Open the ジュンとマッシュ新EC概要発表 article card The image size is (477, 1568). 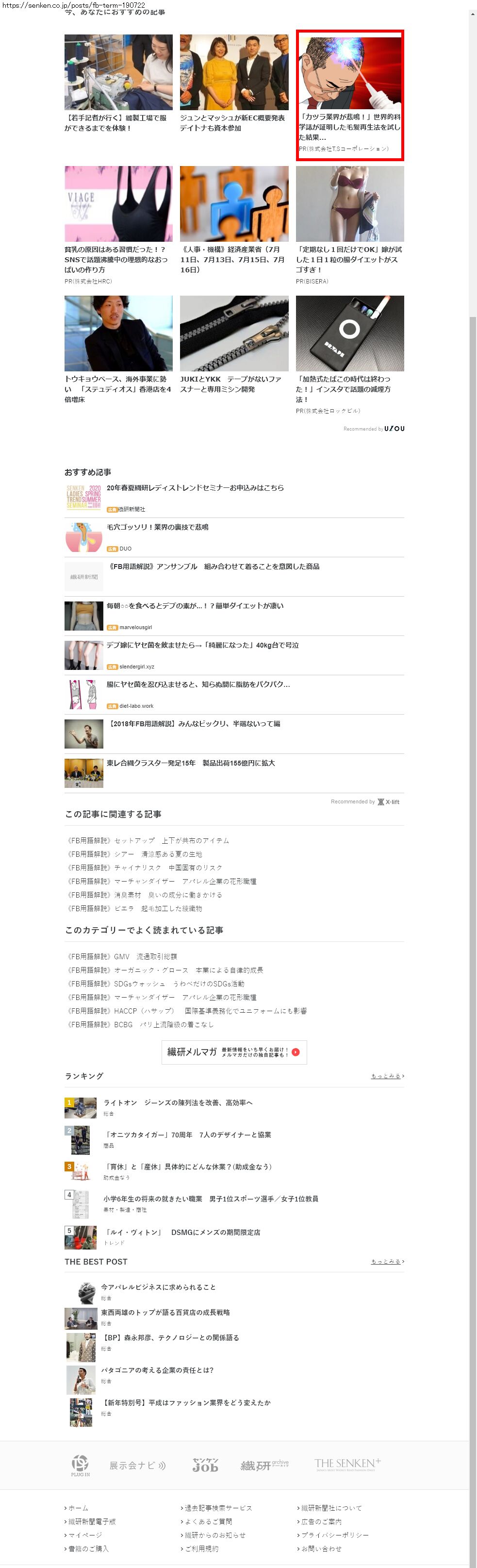pyautogui.click(x=233, y=83)
